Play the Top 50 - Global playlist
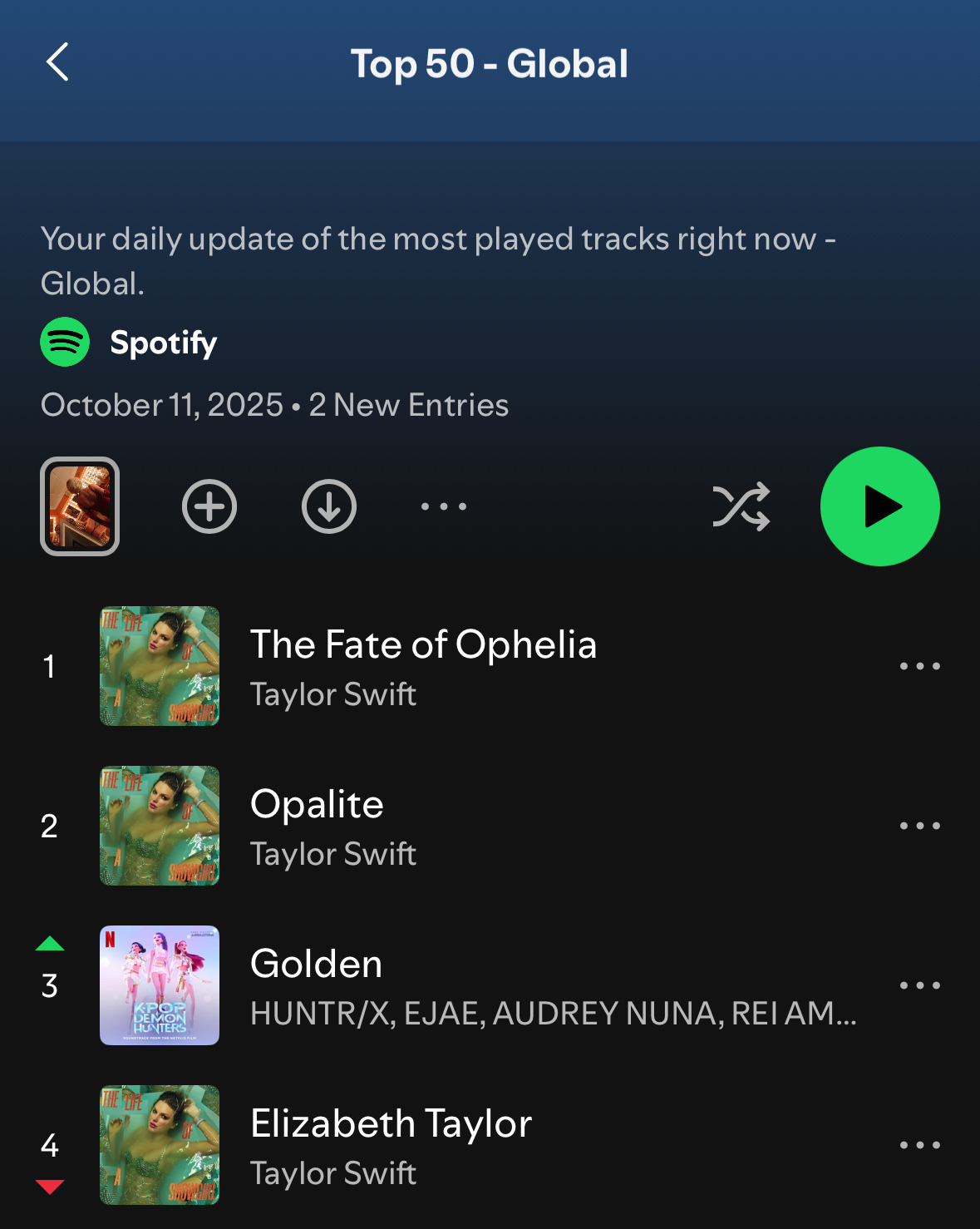The image size is (980, 1229). pyautogui.click(x=879, y=506)
